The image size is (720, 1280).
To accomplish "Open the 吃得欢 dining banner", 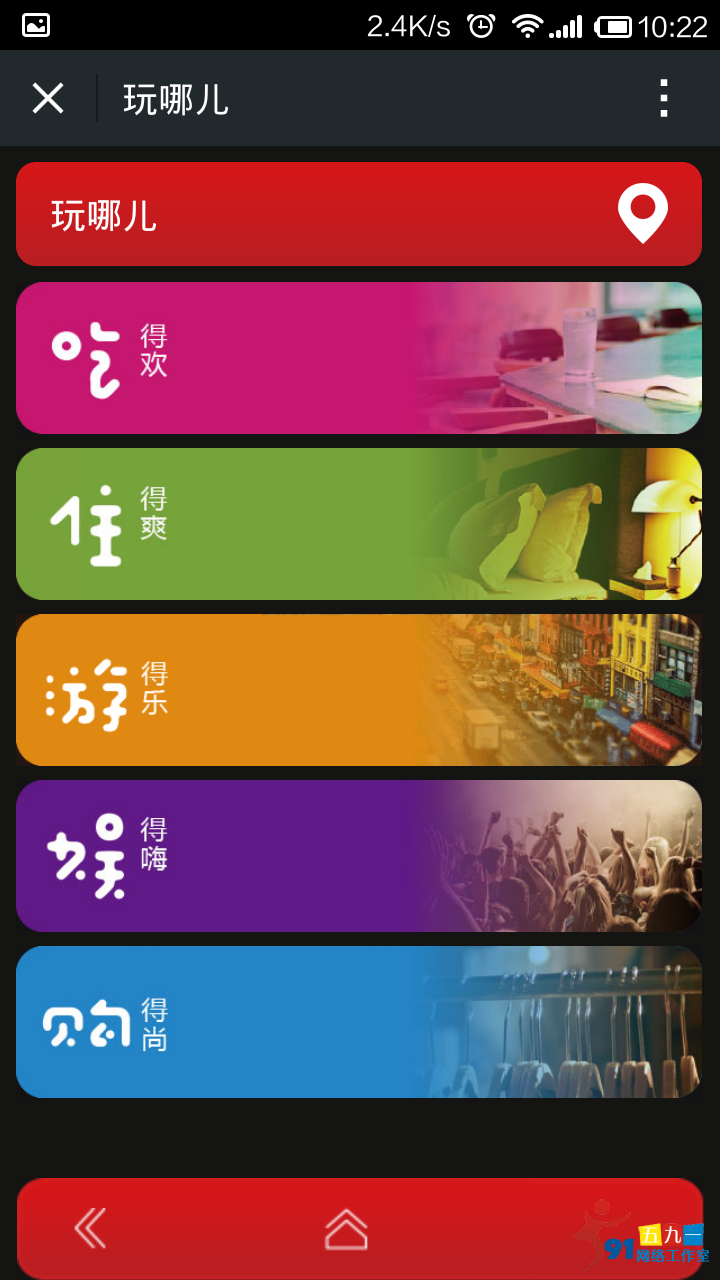I will pos(358,357).
